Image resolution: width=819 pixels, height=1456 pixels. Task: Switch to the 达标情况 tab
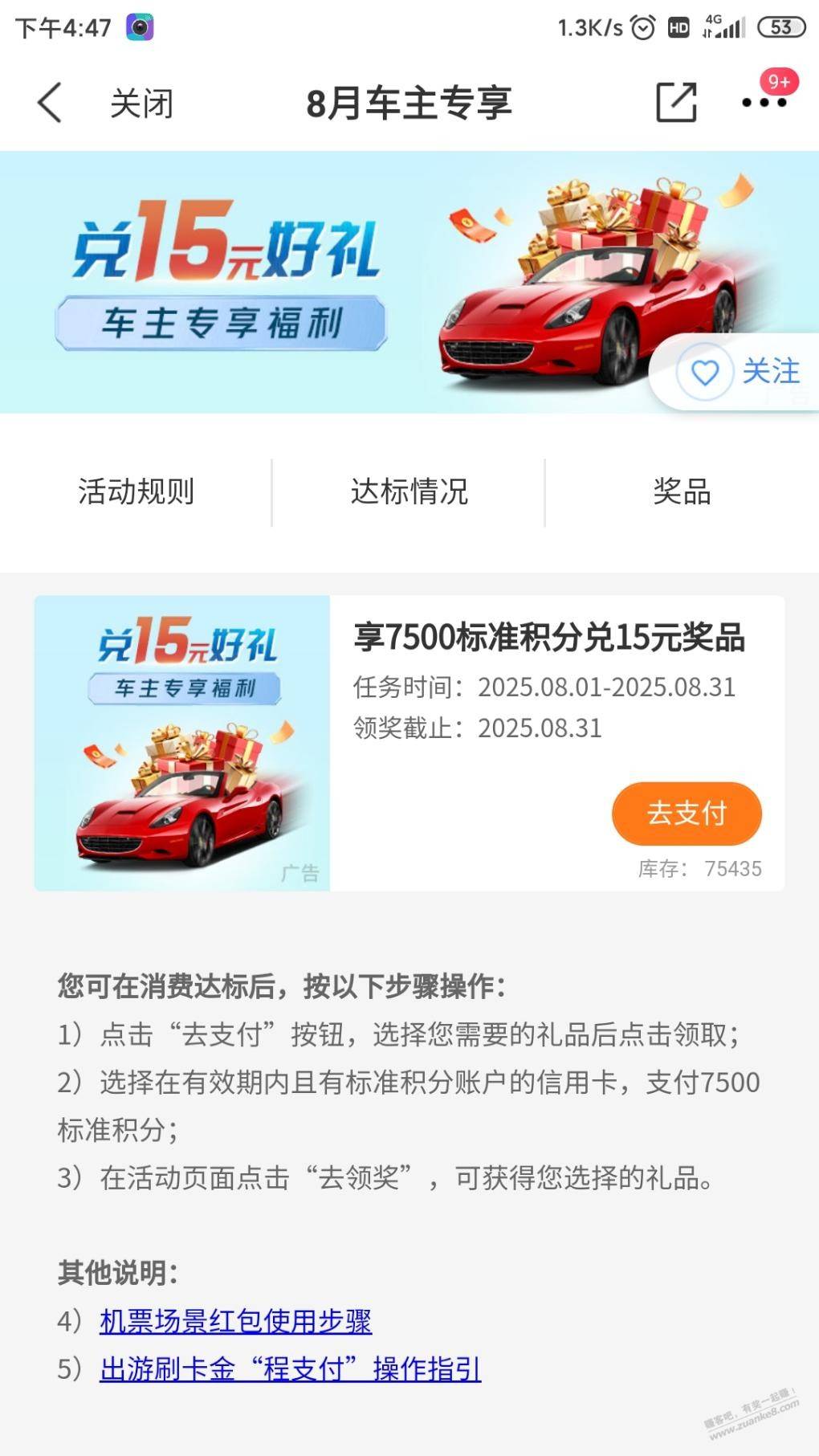(409, 491)
